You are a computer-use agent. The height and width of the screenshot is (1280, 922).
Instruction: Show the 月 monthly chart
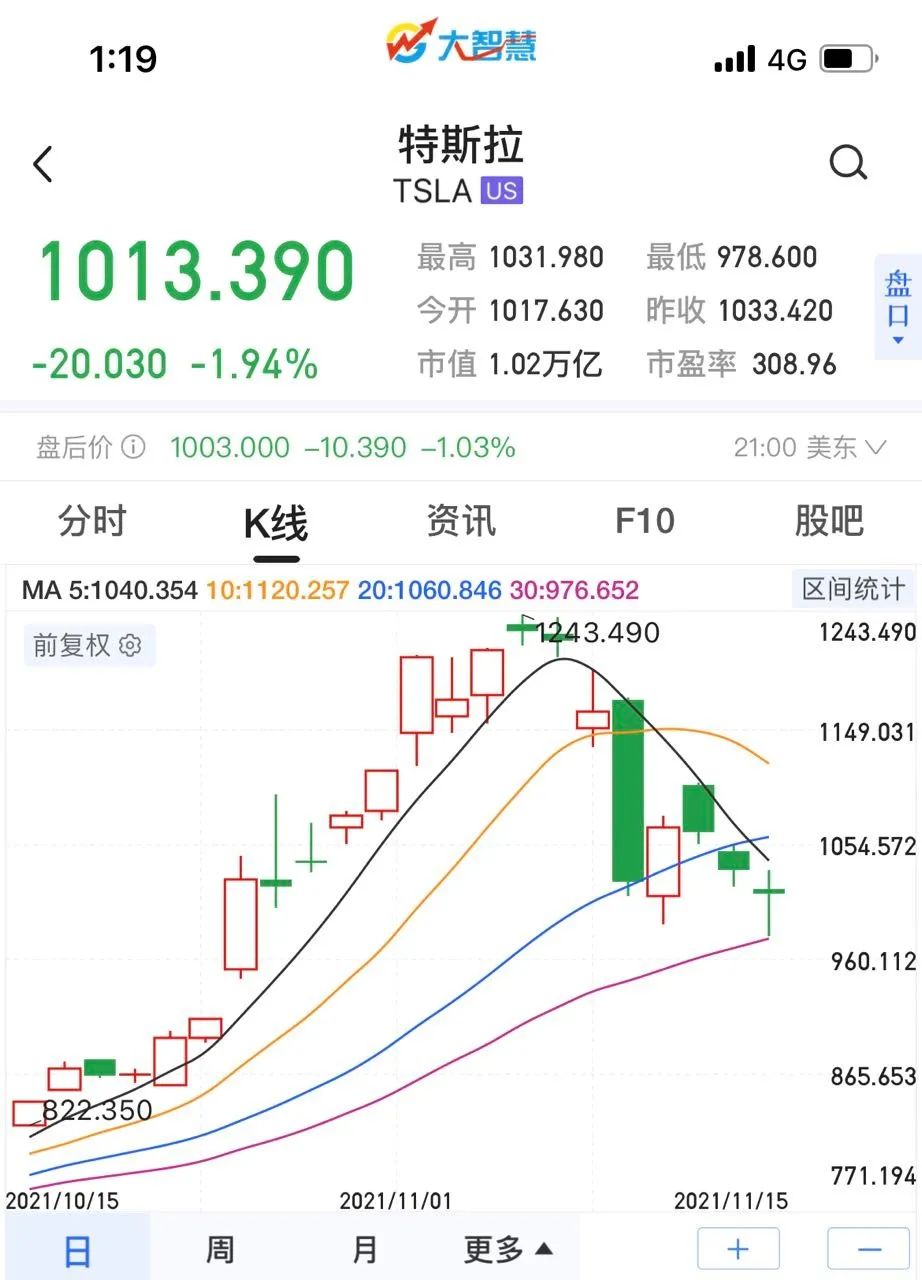[x=365, y=1249]
